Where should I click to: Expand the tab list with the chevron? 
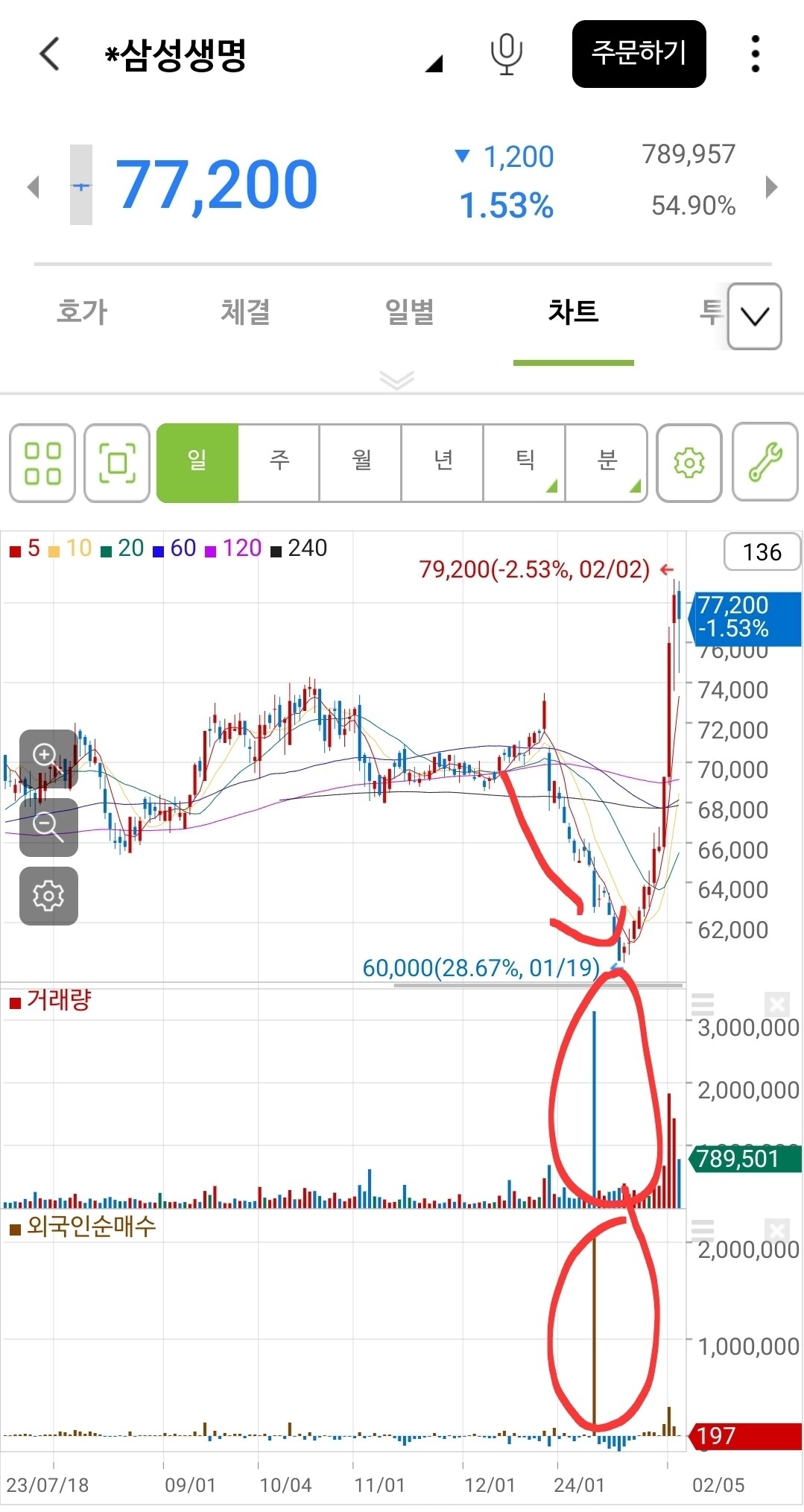click(754, 317)
